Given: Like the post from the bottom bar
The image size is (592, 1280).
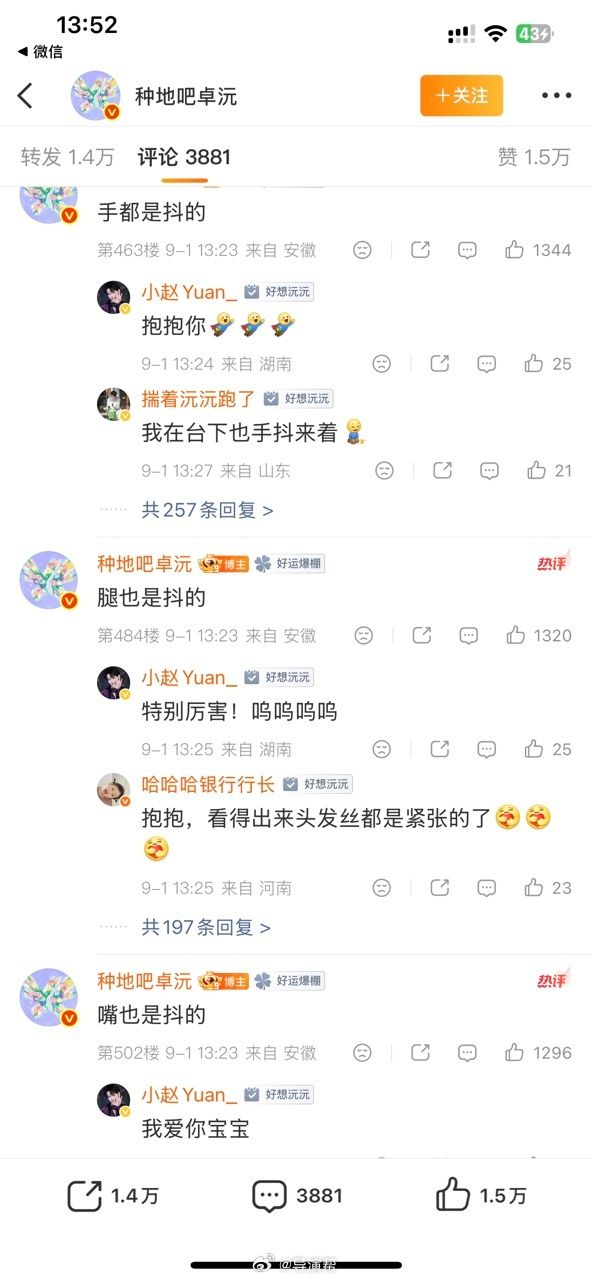Looking at the screenshot, I should point(480,1195).
